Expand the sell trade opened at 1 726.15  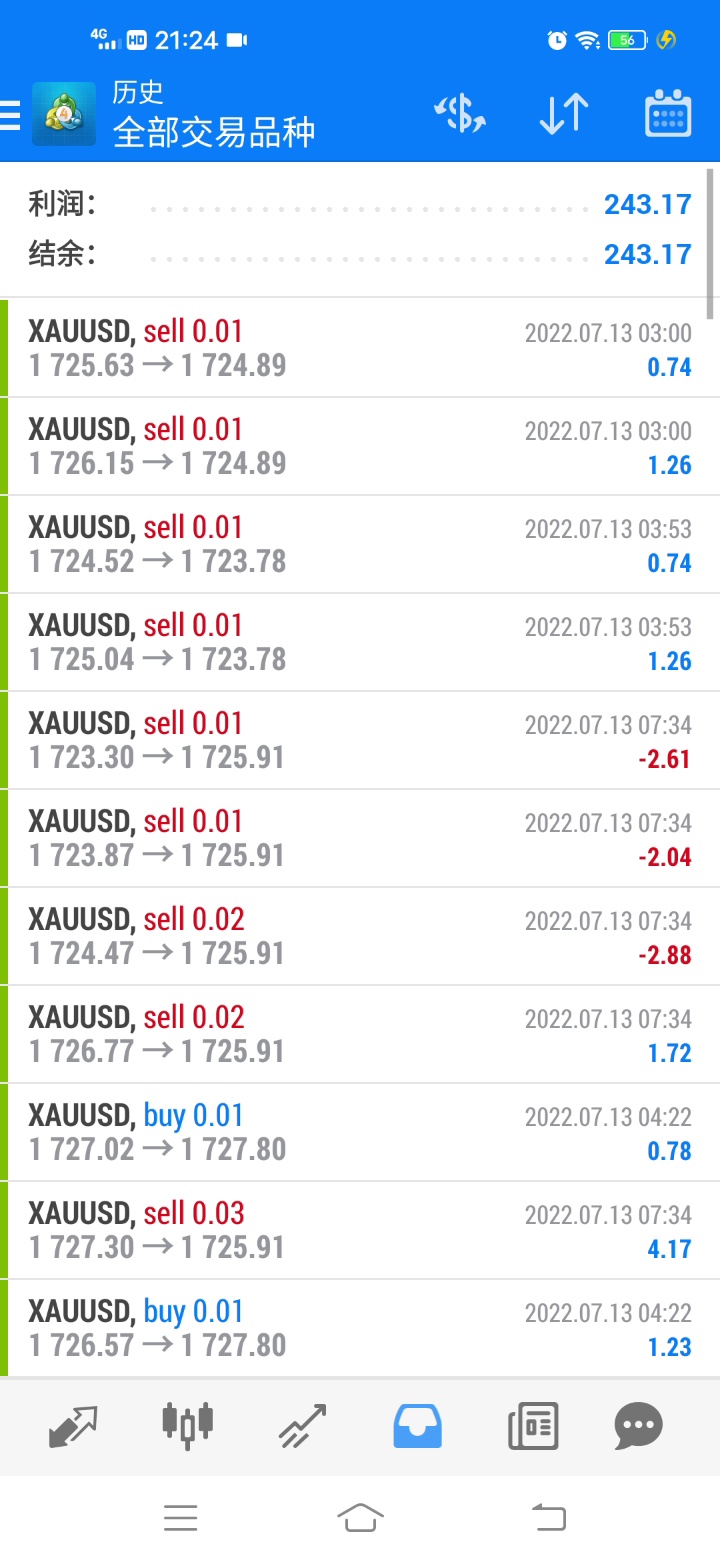coord(360,446)
